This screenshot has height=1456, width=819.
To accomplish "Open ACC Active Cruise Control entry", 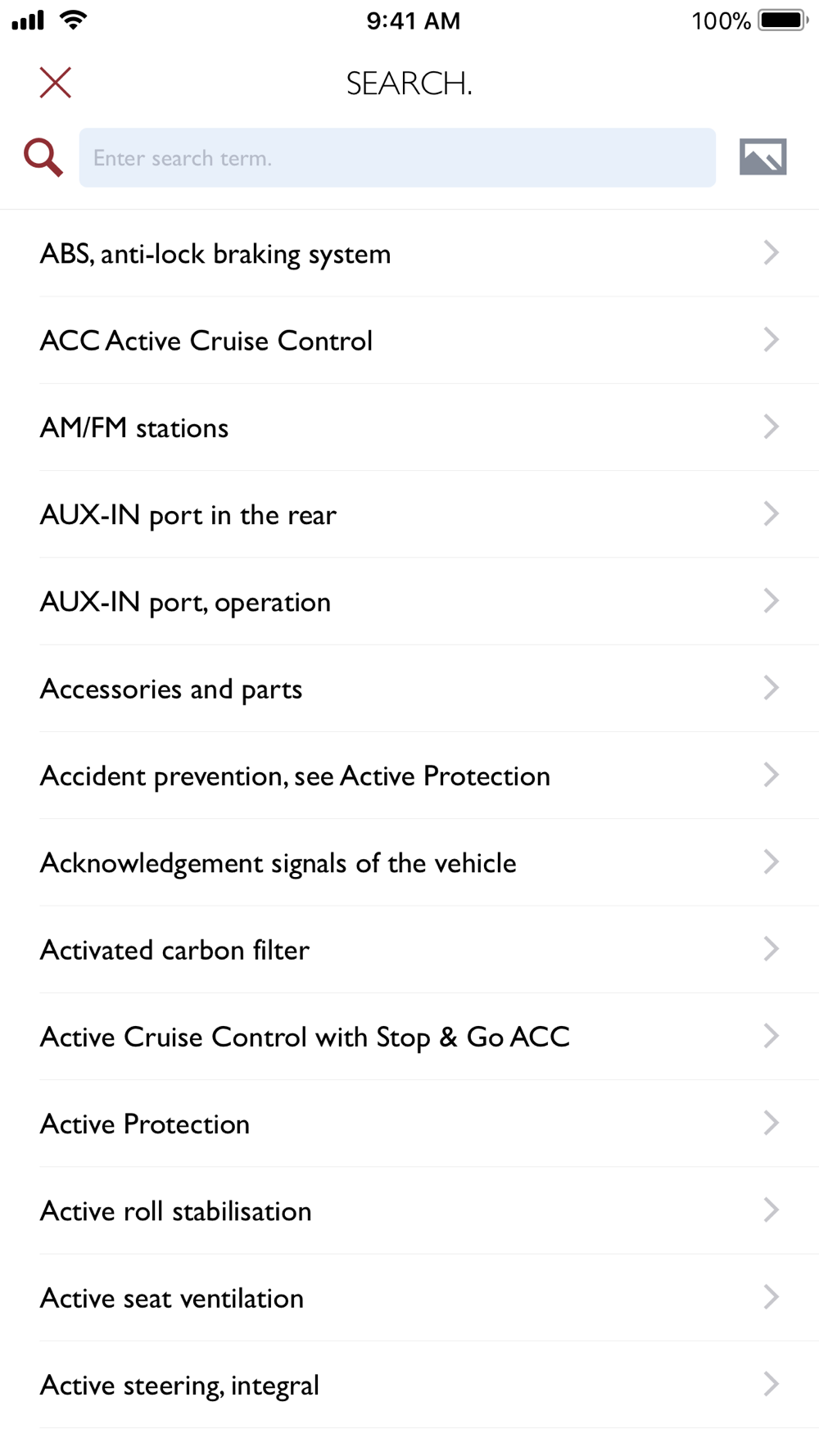I will tap(409, 341).
